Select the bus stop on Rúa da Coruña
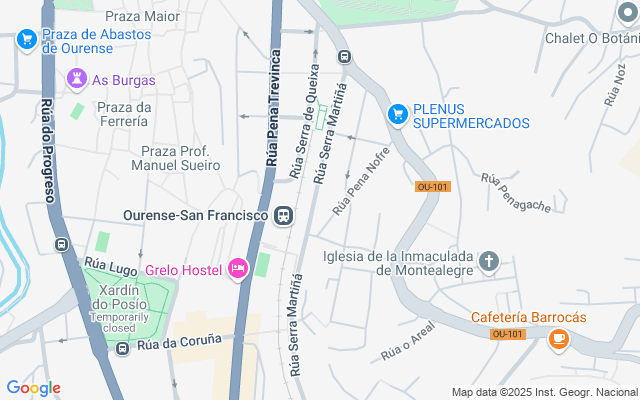The image size is (640, 400). 122,349
